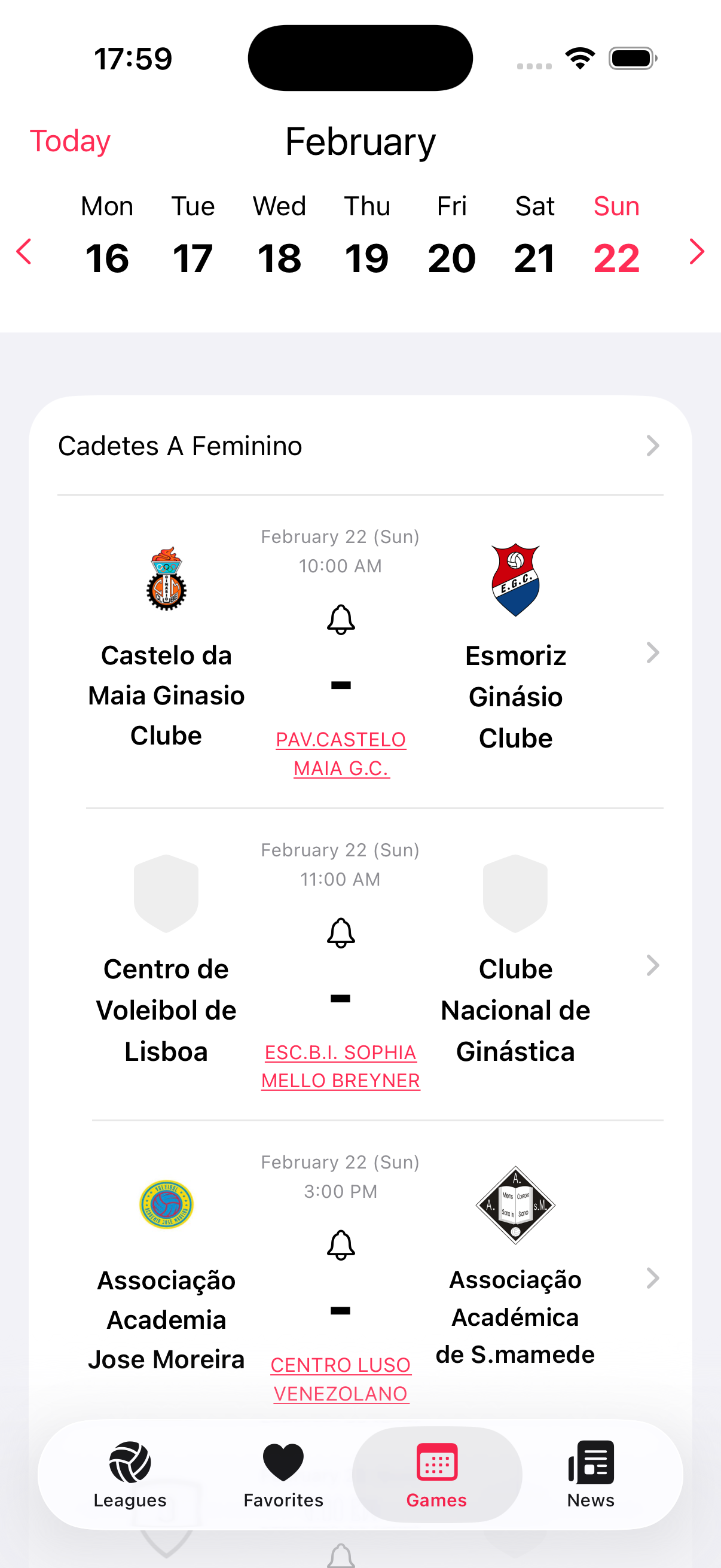View Centro de Voleibol de Lisboa match
Viewport: 721px width, 1568px height.
(x=652, y=965)
